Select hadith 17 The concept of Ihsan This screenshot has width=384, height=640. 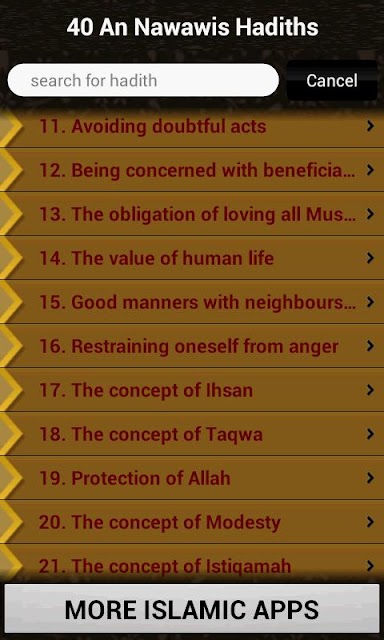[x=192, y=390]
